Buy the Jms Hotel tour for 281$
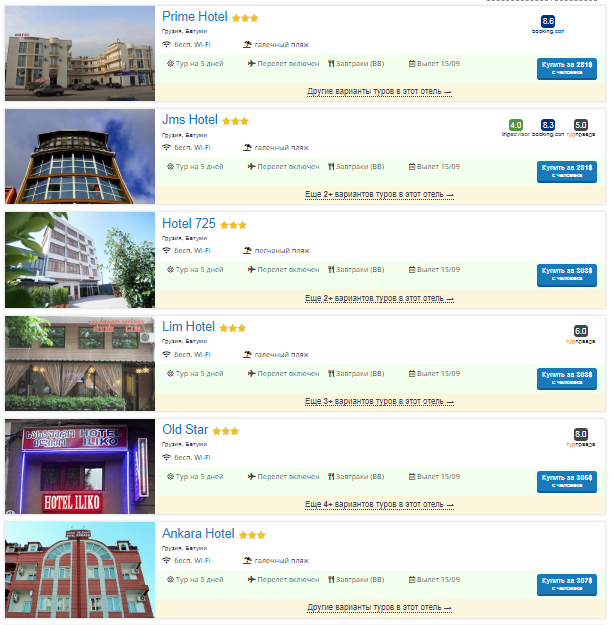 566,171
